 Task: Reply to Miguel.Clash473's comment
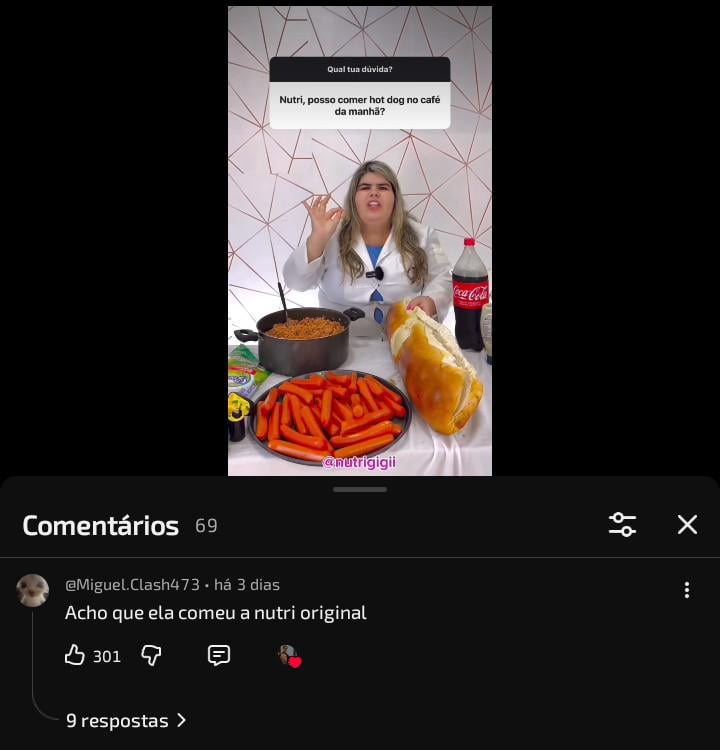[219, 655]
